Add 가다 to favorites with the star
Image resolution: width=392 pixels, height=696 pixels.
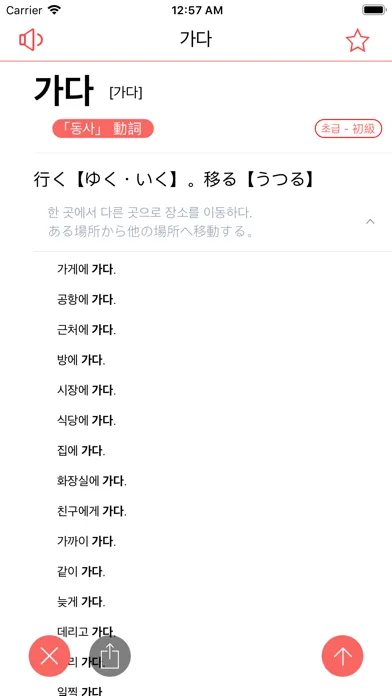pos(357,40)
